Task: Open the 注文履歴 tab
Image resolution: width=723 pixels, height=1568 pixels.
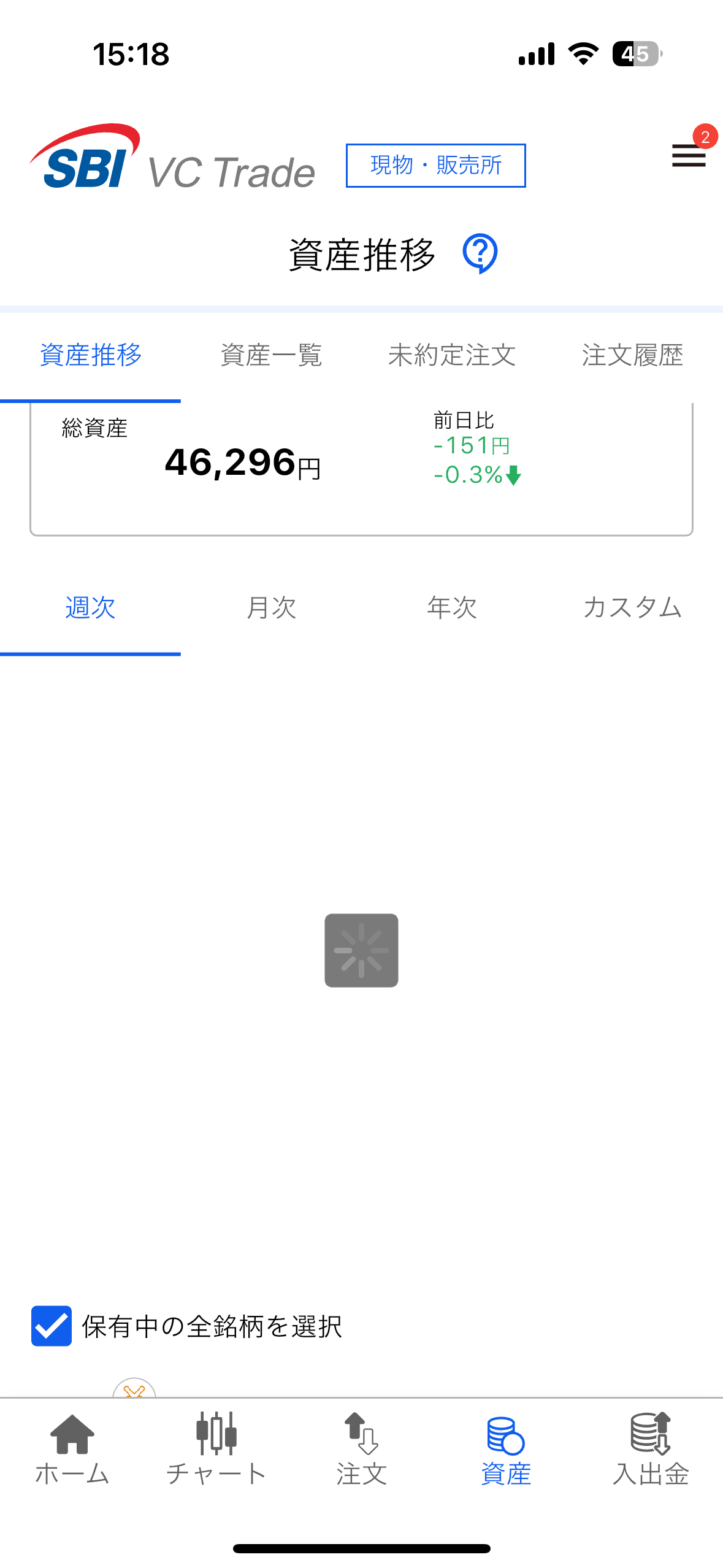Action: (632, 355)
